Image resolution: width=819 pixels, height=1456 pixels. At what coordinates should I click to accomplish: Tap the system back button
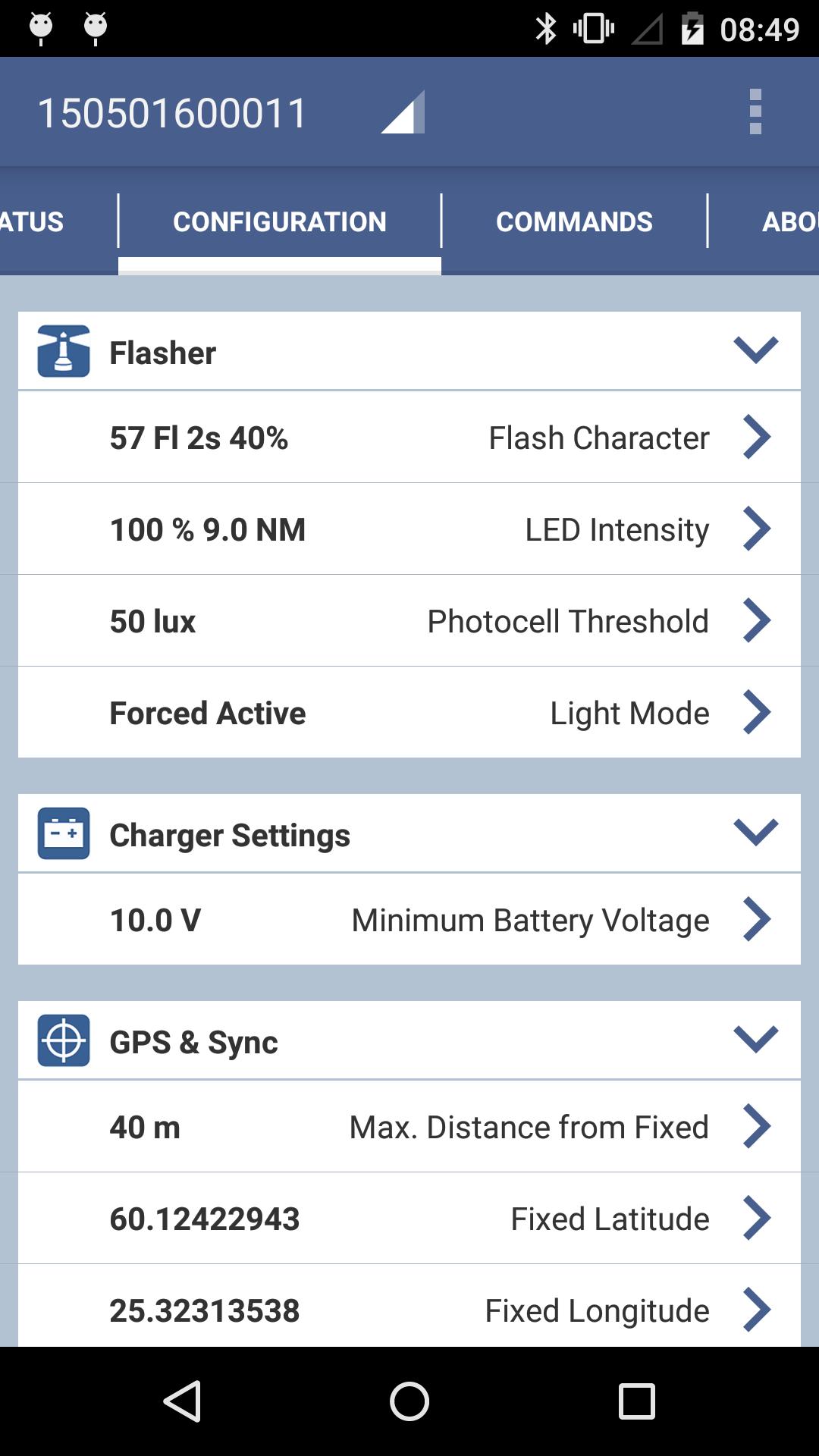pos(182,1401)
